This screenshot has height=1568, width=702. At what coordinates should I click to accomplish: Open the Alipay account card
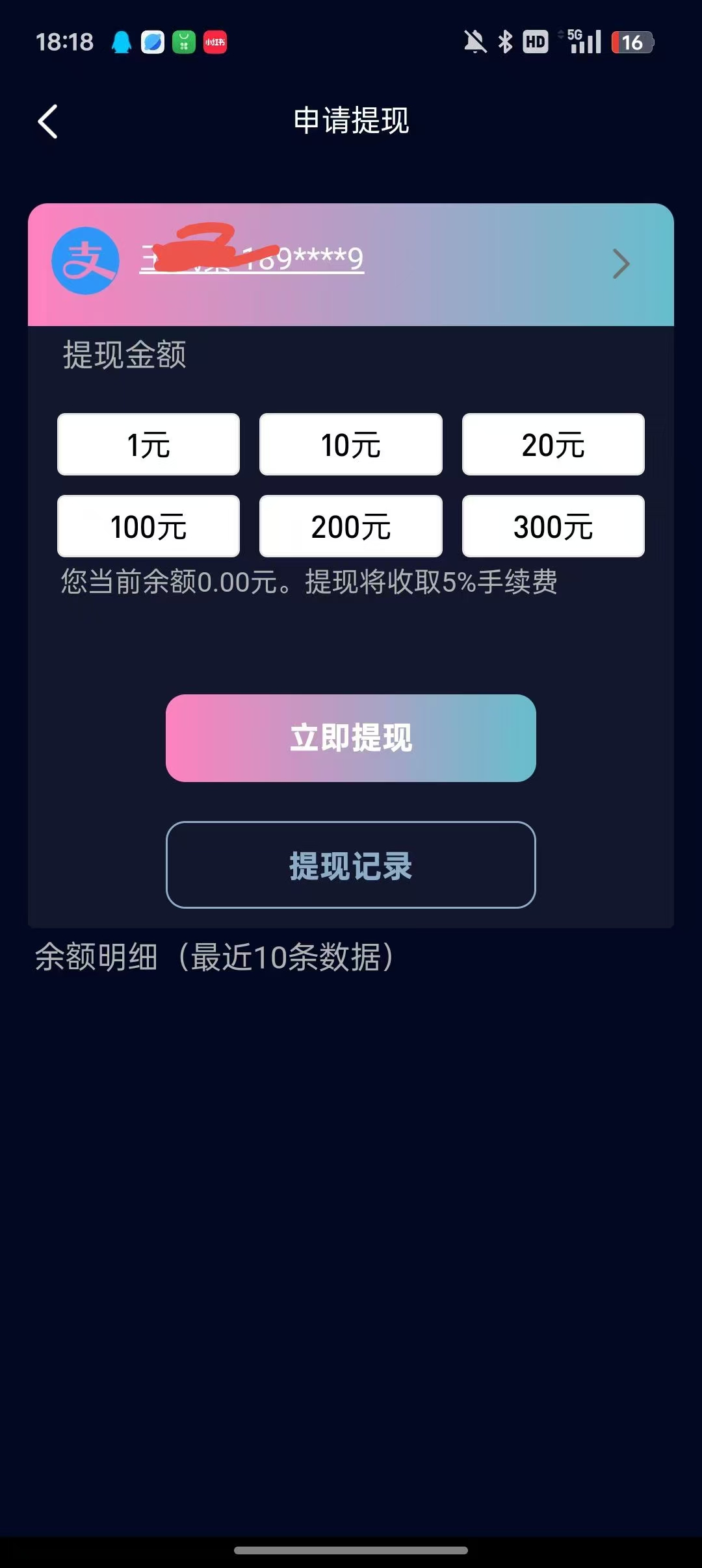(351, 264)
